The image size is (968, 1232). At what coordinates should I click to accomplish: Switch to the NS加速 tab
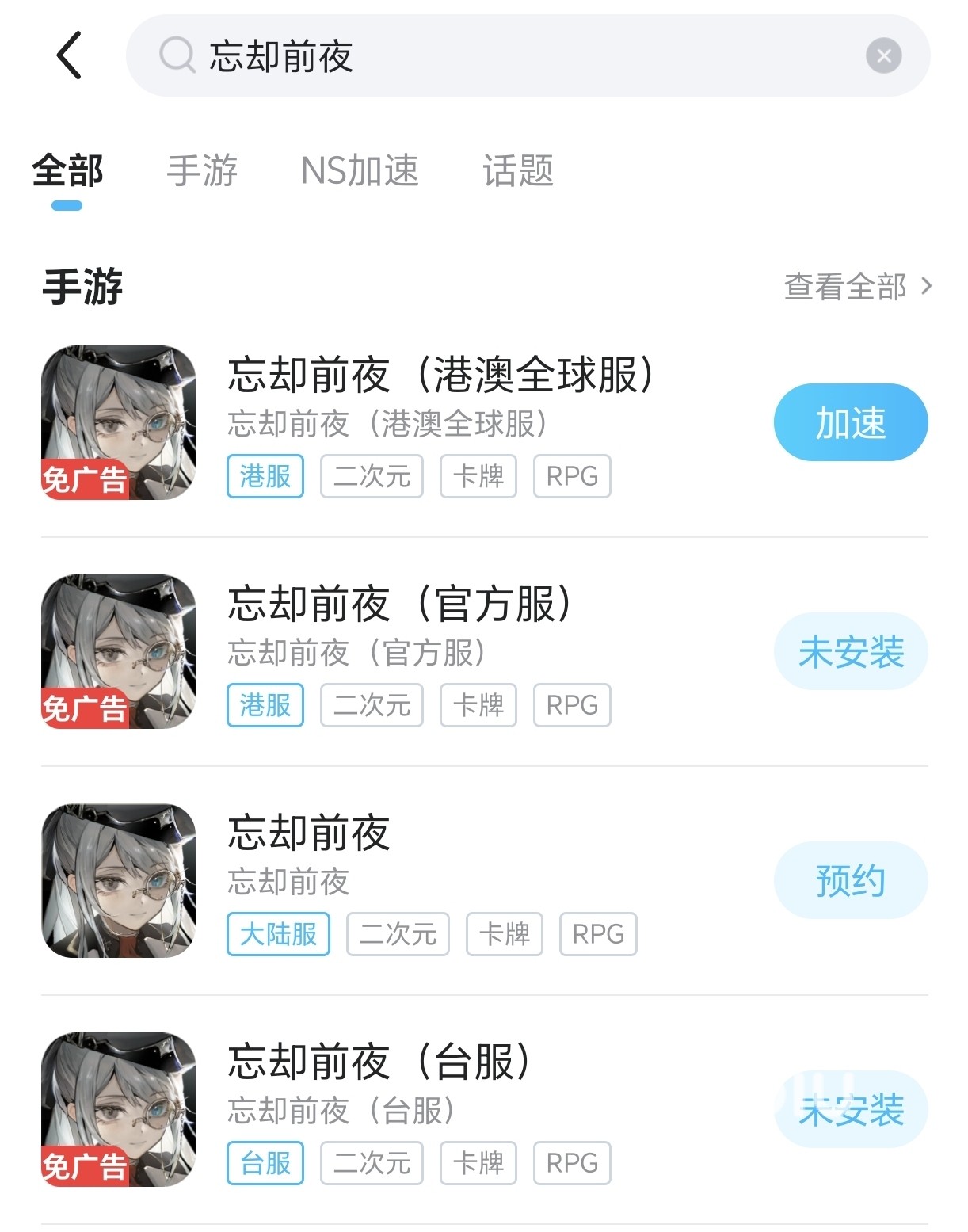click(360, 170)
